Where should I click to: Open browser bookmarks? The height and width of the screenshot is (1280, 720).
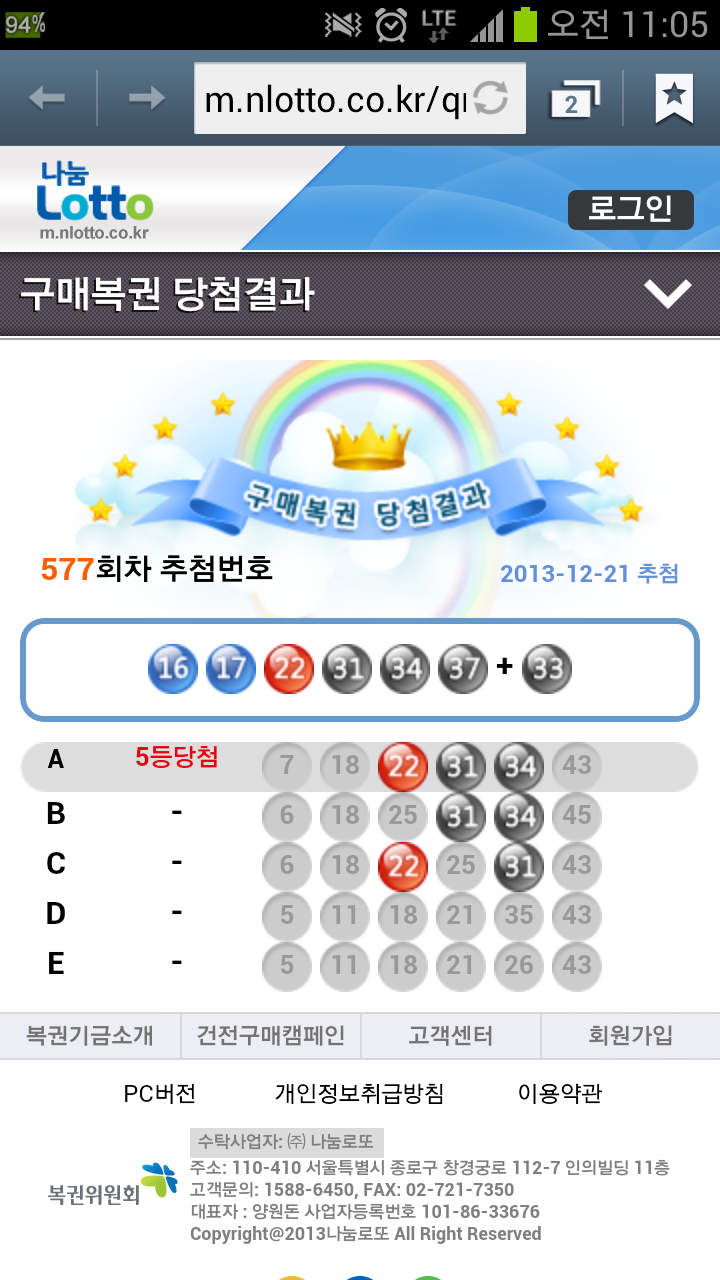pyautogui.click(x=674, y=98)
